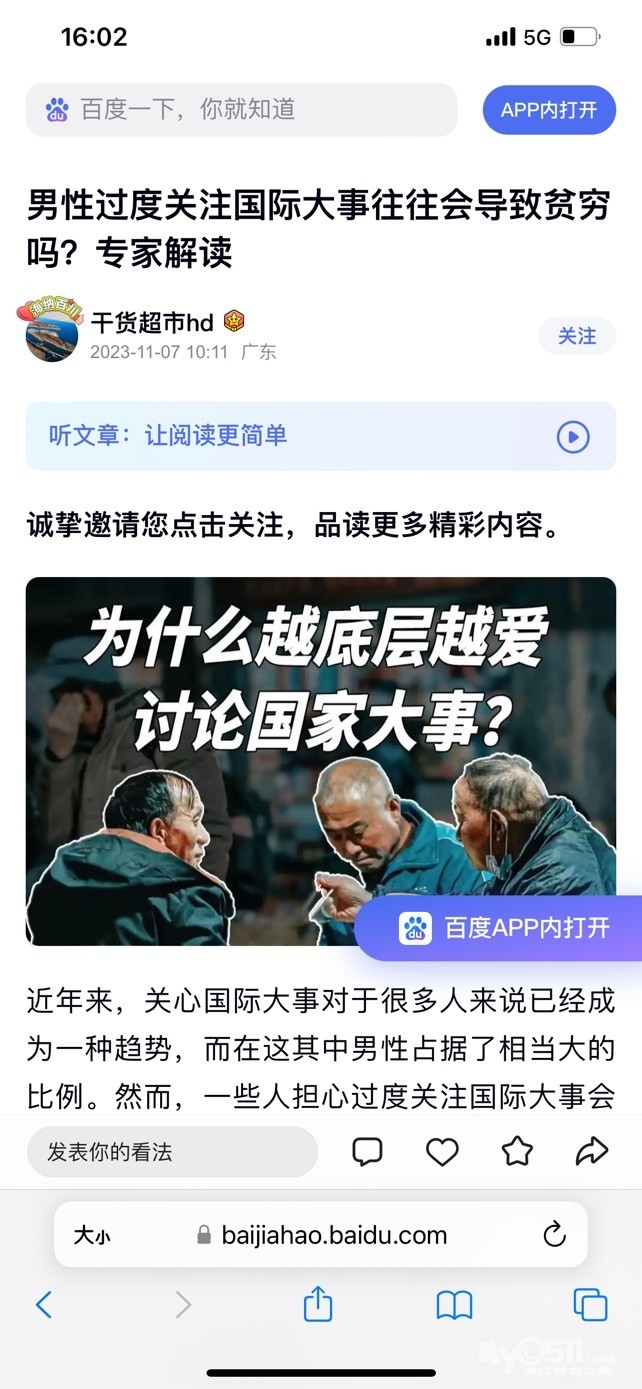Share the article with the arrow icon

pyautogui.click(x=592, y=1152)
